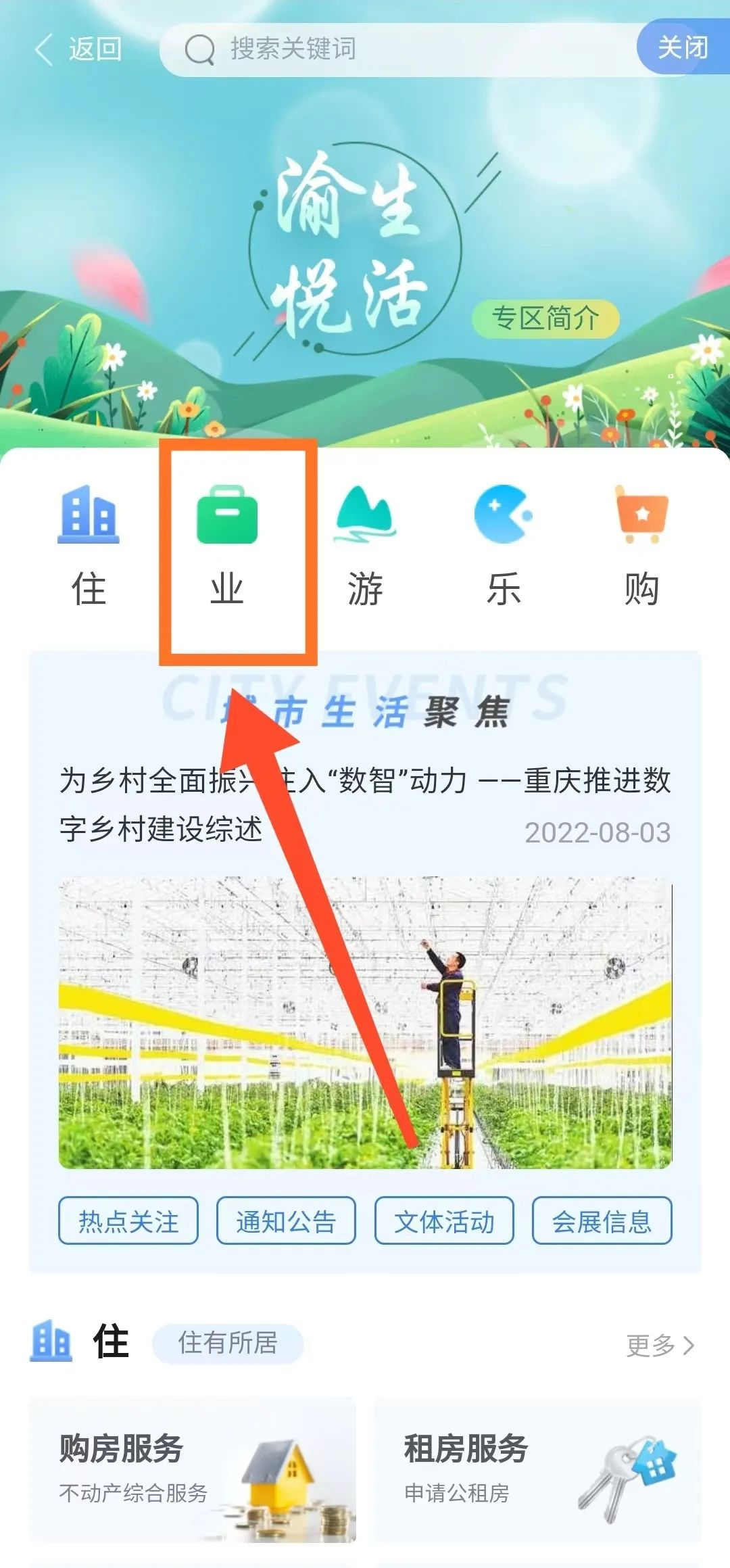Close the page with 关闭
730x1568 pixels.
coord(683,48)
